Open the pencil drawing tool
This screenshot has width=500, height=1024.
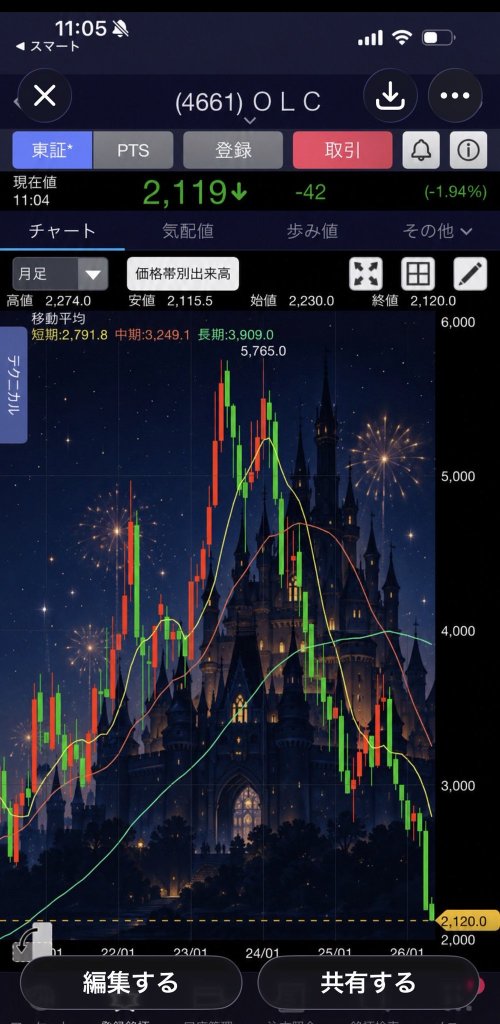click(x=470, y=274)
